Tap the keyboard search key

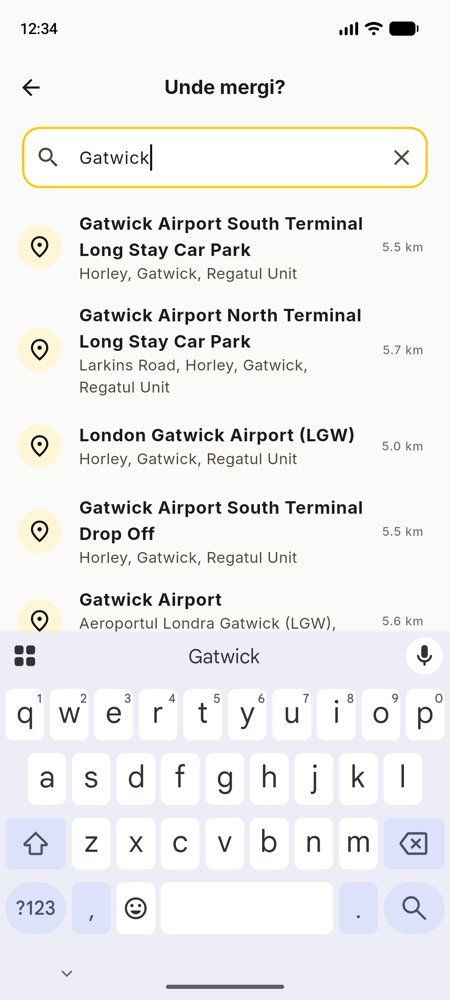tap(414, 908)
